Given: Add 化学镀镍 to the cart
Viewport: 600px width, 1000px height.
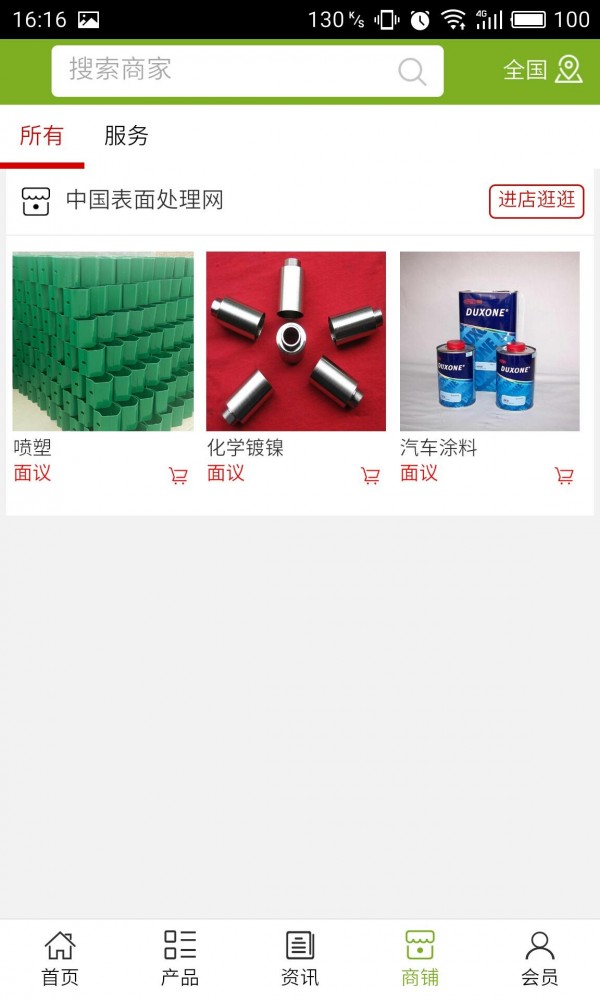Looking at the screenshot, I should [x=370, y=475].
